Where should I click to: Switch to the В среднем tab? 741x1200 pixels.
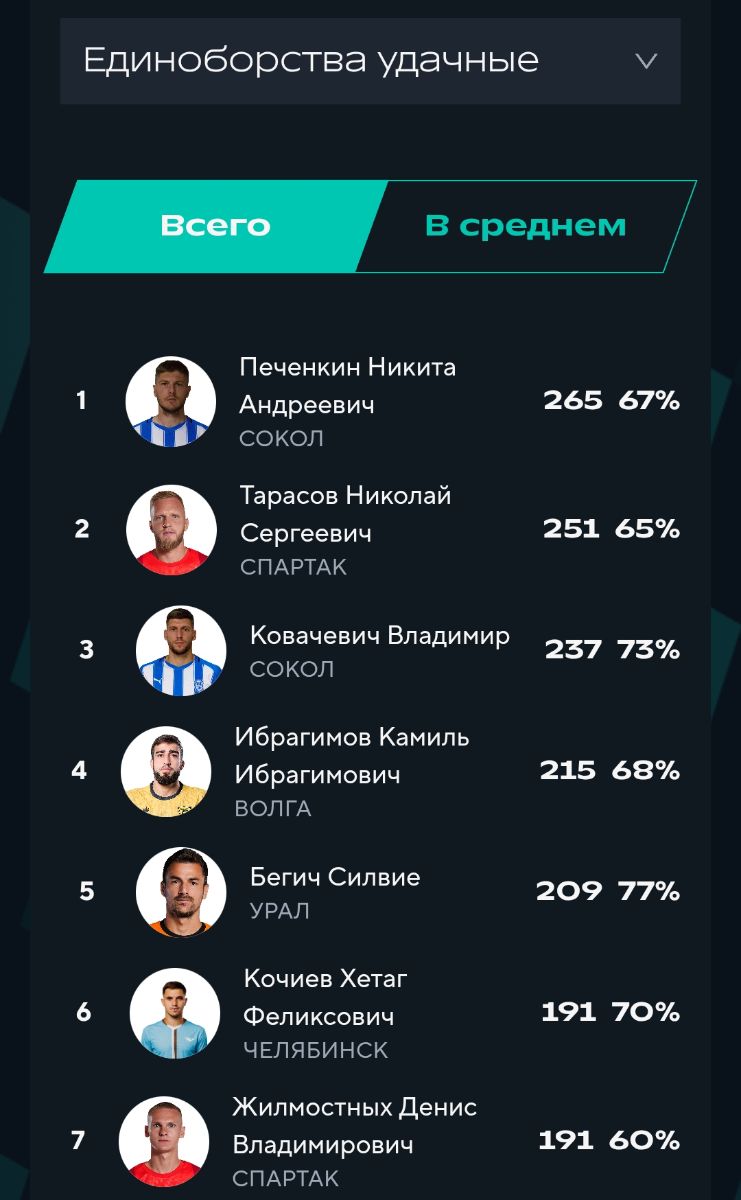[x=526, y=226]
